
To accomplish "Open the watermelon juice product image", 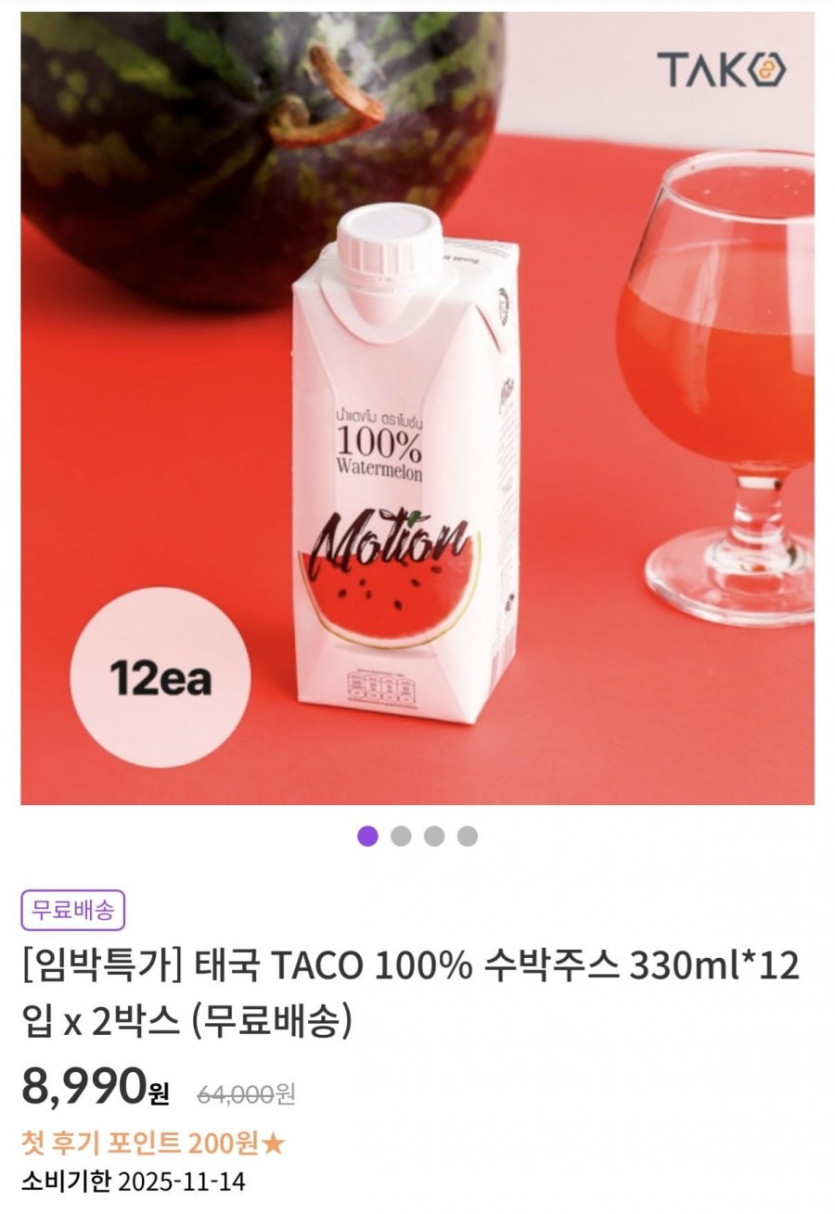I will [417, 408].
